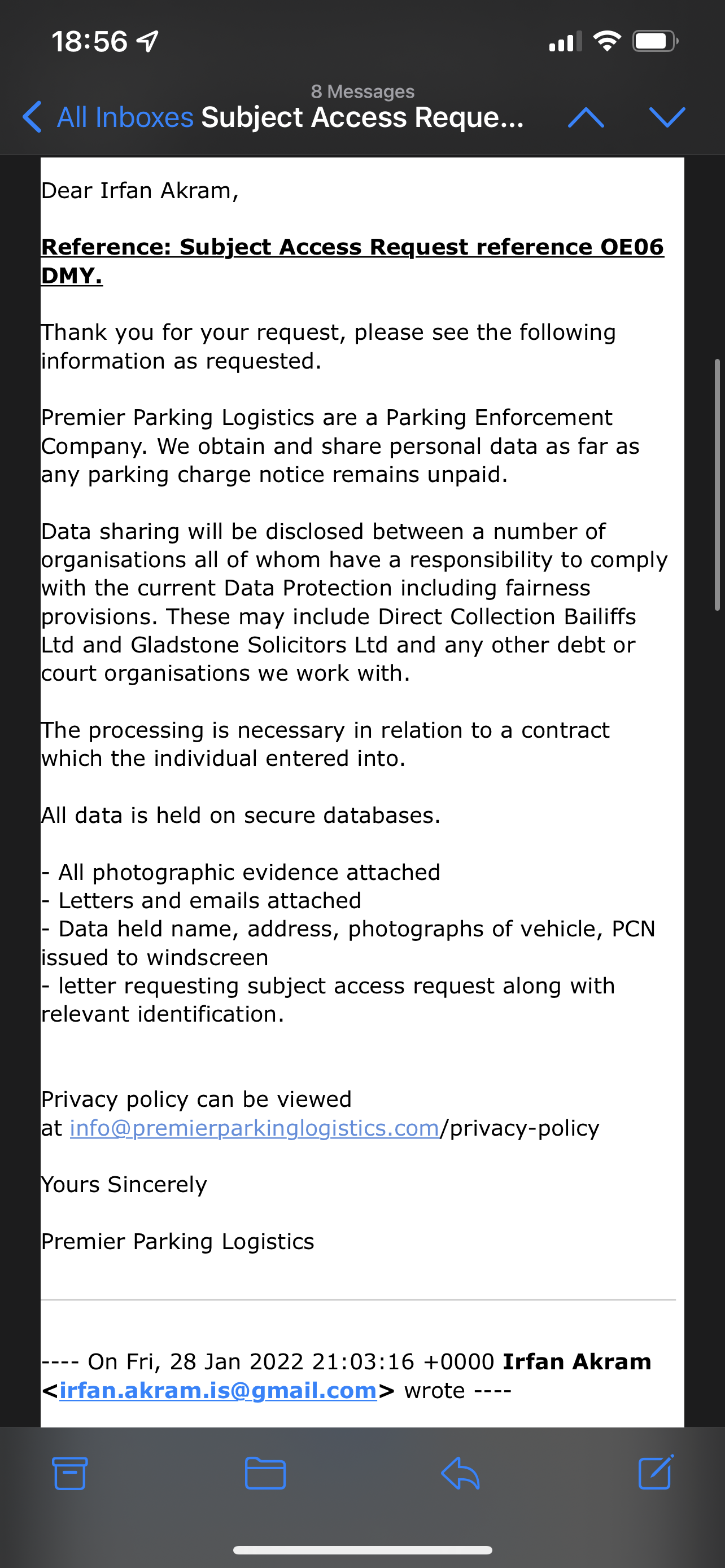Go back to All Inboxes
725x1568 pixels.
(108, 117)
